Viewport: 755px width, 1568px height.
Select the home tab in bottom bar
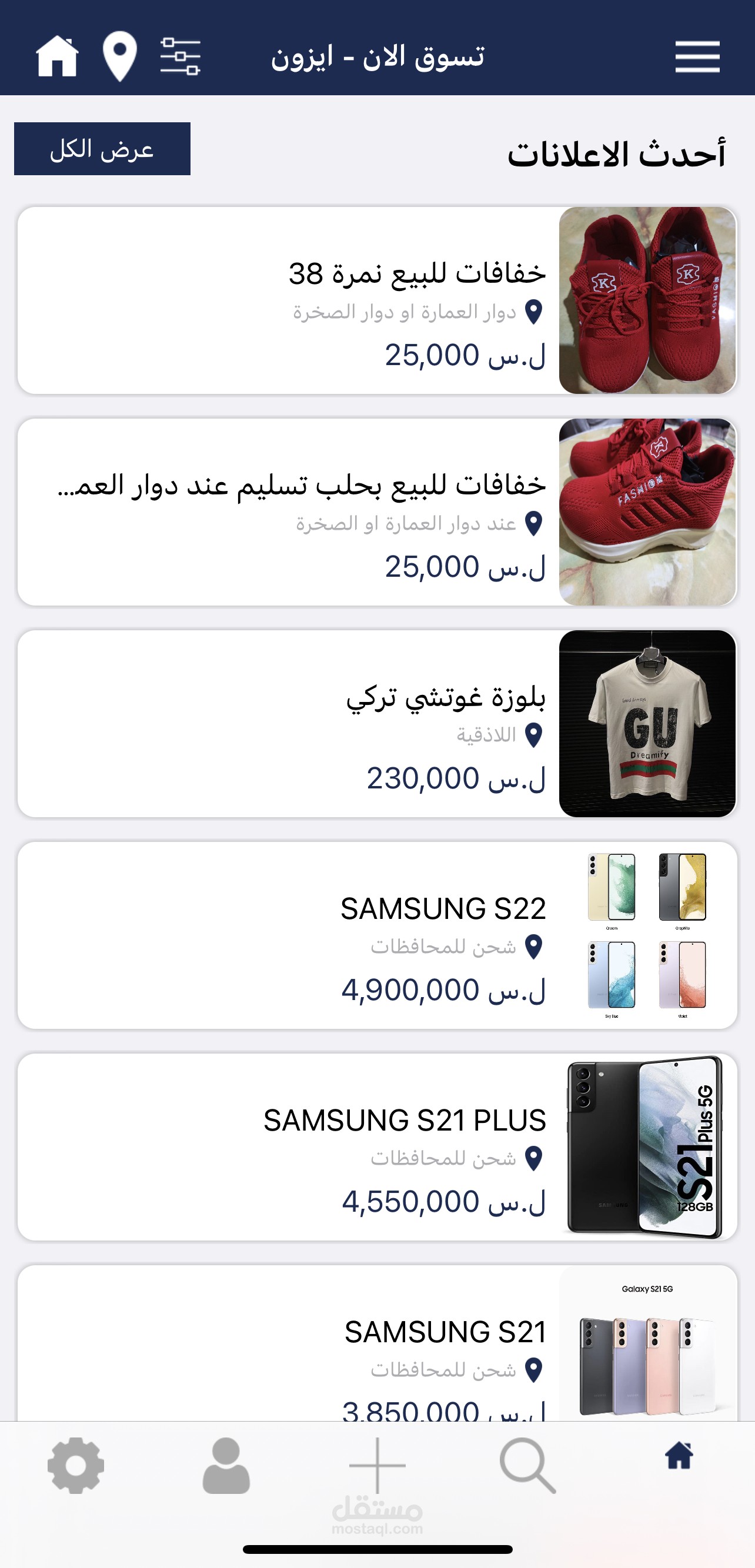pyautogui.click(x=679, y=1456)
